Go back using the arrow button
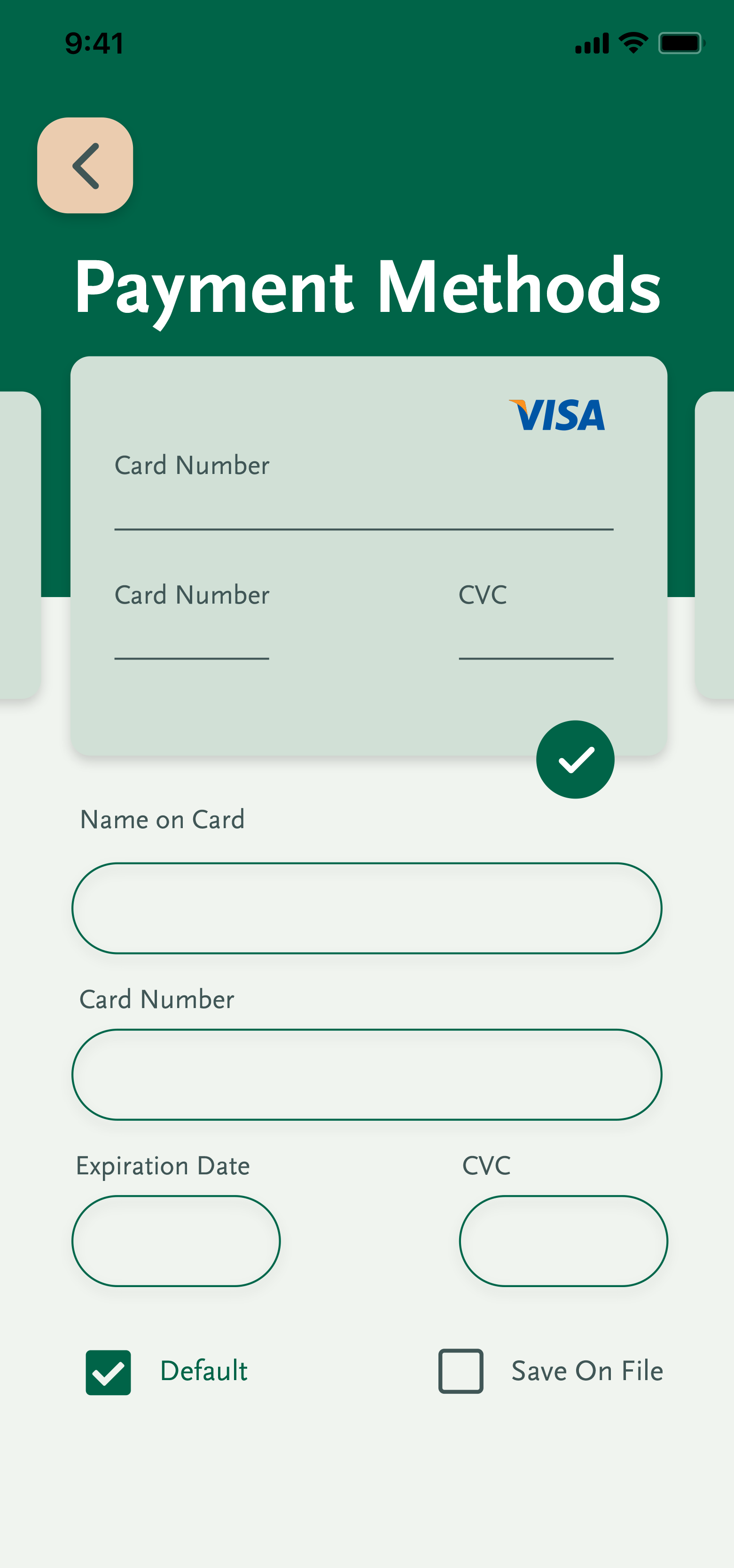This screenshot has width=734, height=1568. coord(85,165)
